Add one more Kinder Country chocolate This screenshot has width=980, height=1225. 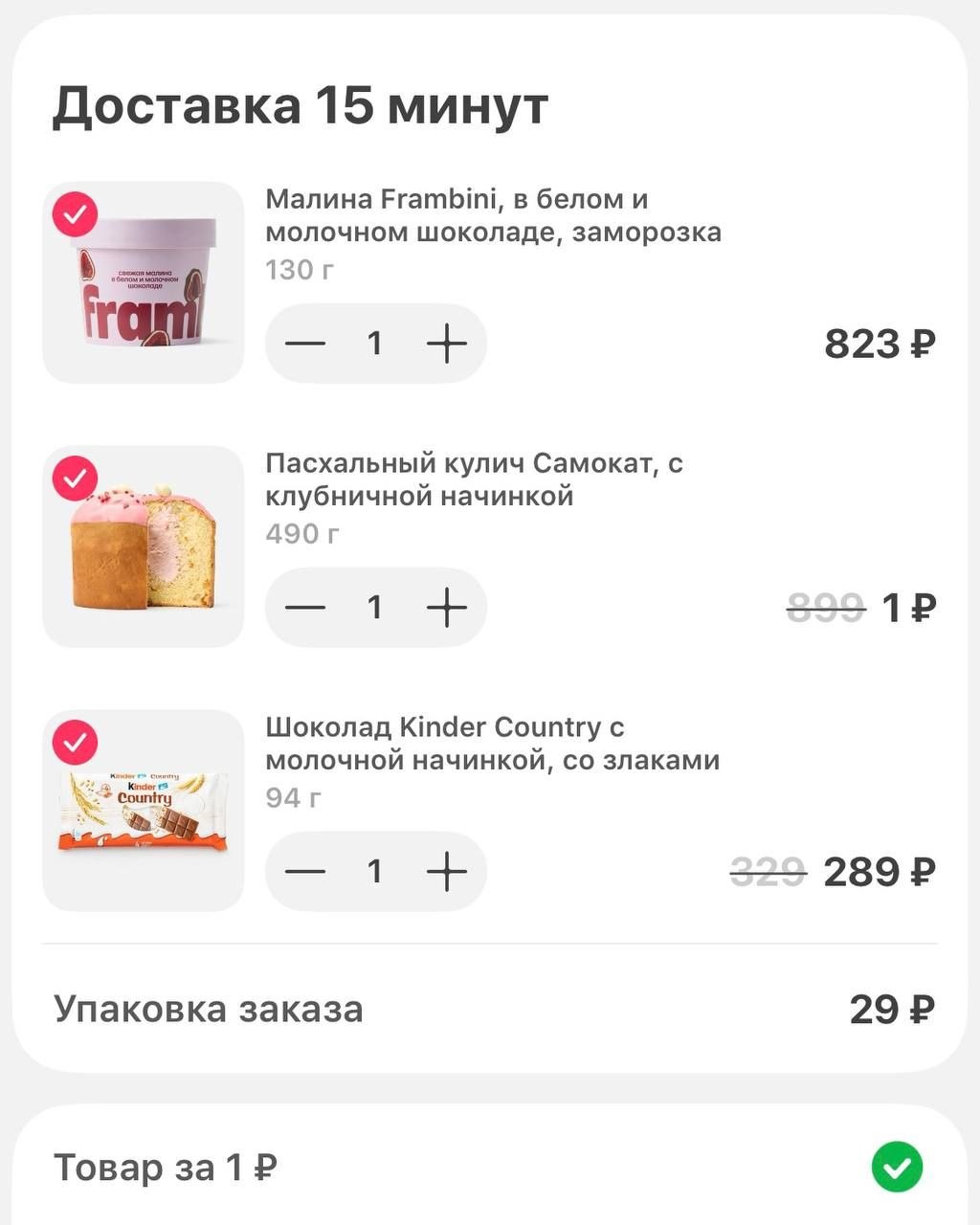coord(446,871)
